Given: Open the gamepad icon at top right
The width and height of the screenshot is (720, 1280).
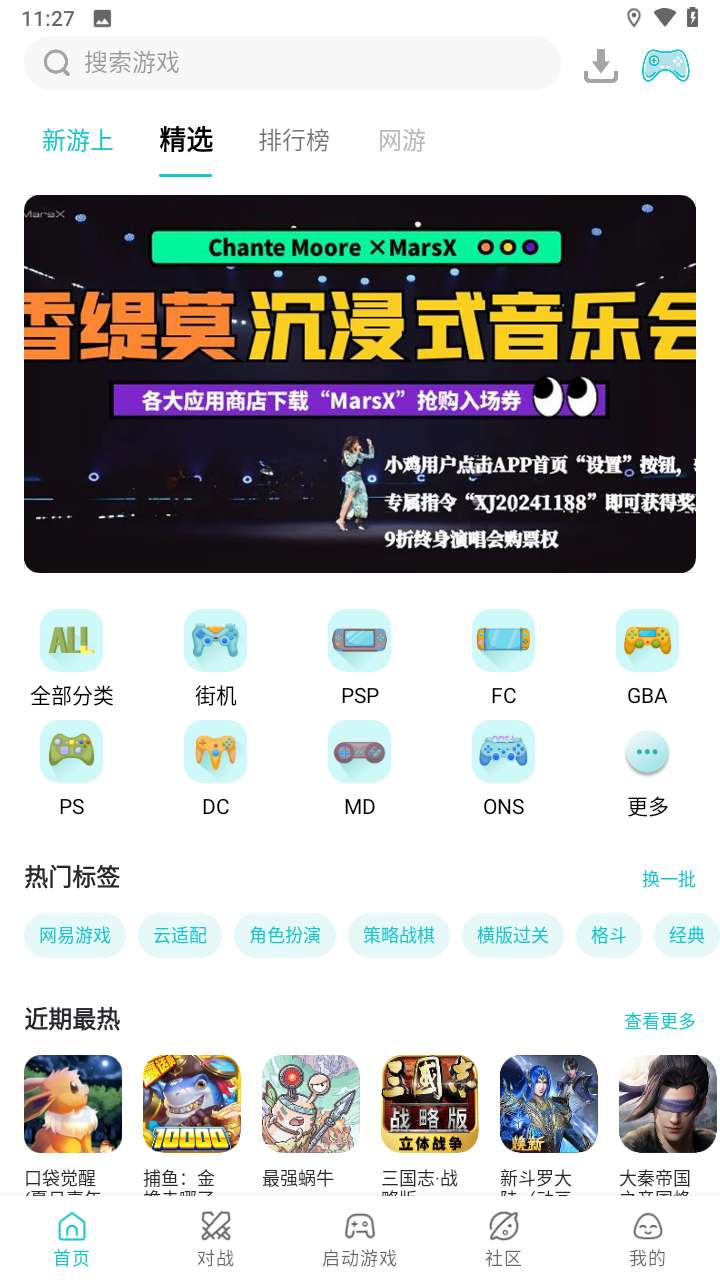Looking at the screenshot, I should (x=665, y=66).
